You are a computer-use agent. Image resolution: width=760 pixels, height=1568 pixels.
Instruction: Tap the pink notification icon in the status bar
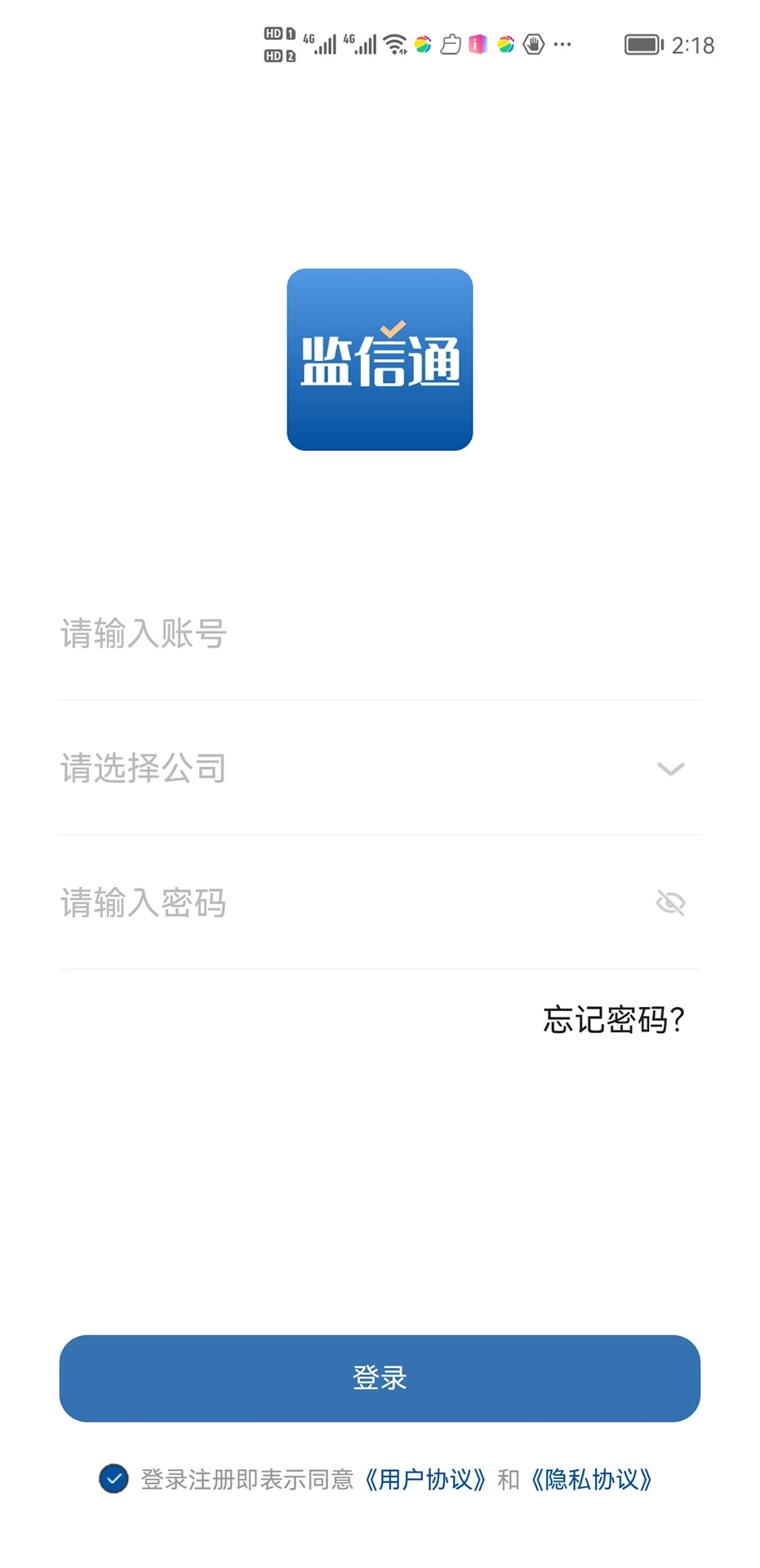[x=477, y=42]
